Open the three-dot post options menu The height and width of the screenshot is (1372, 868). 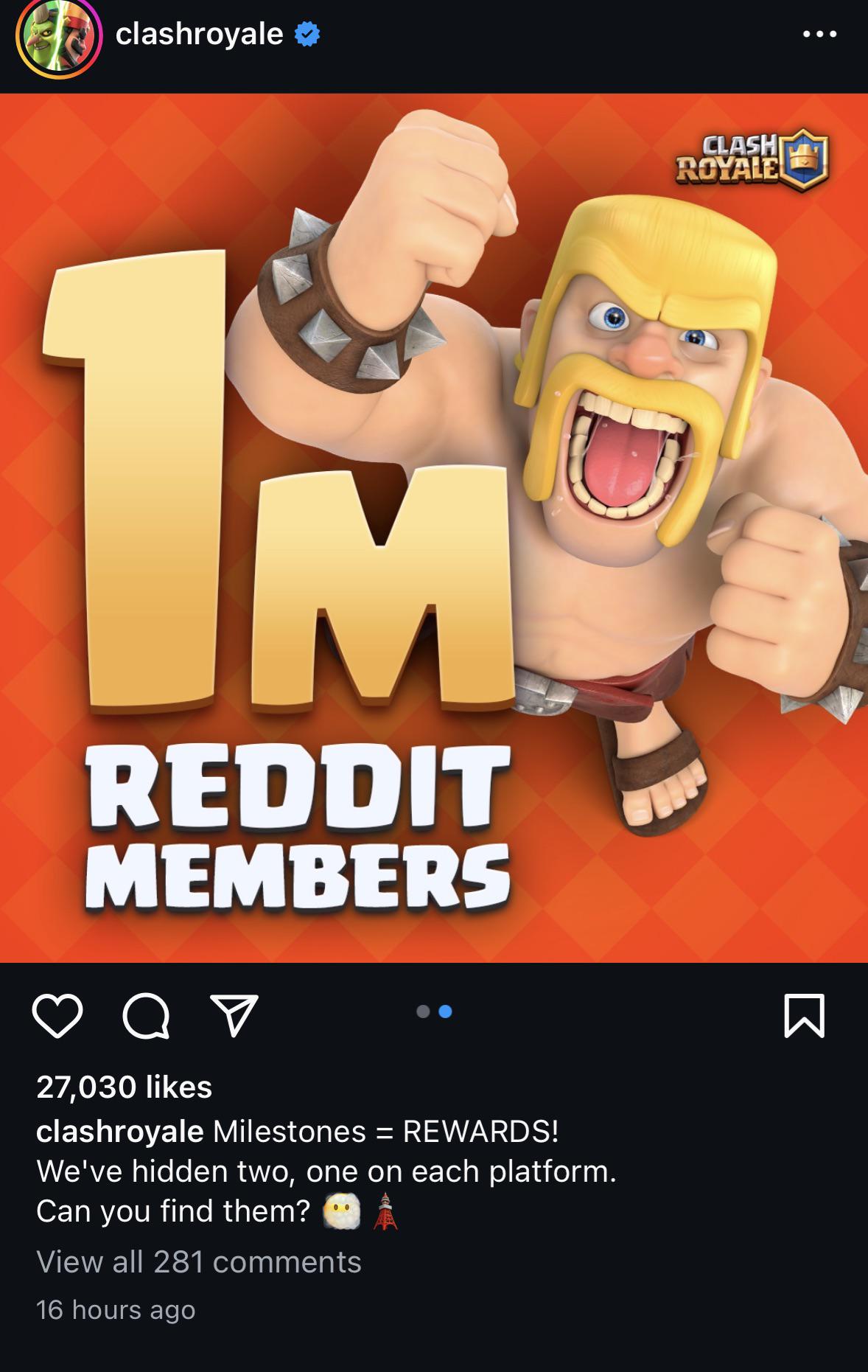click(x=819, y=35)
